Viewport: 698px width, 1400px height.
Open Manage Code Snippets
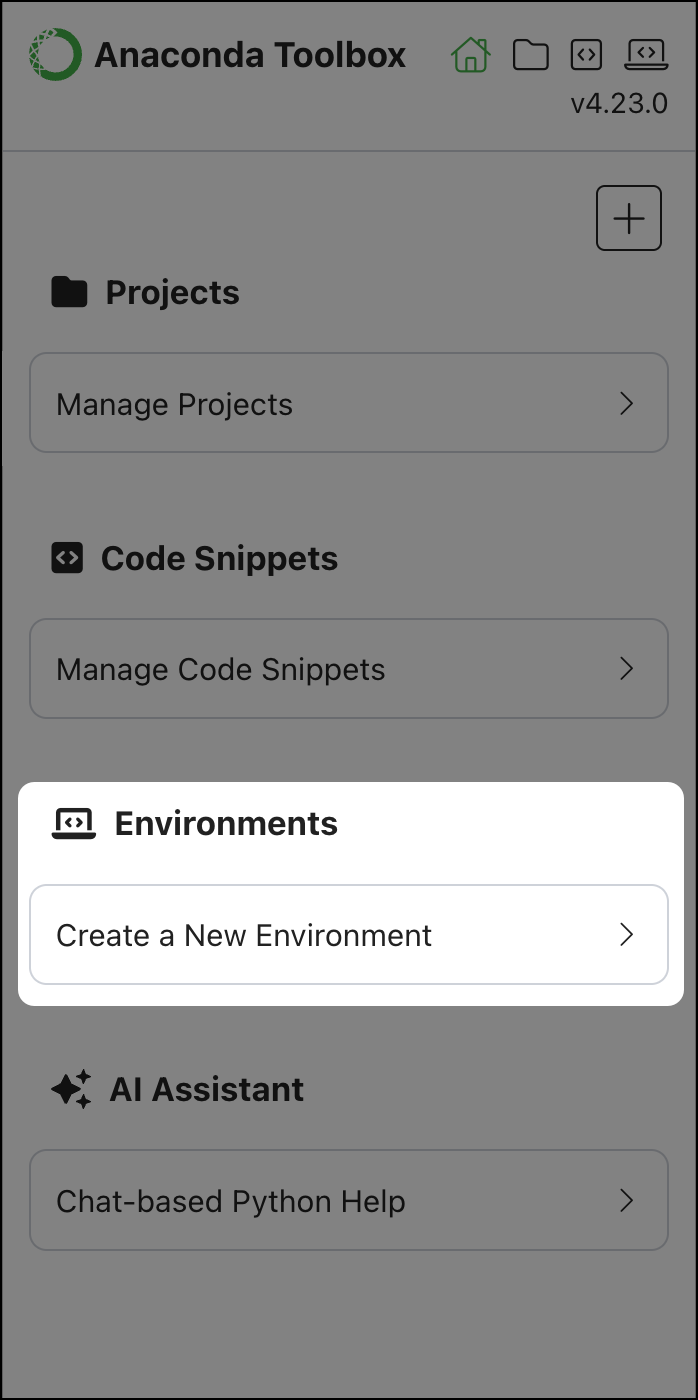point(348,669)
